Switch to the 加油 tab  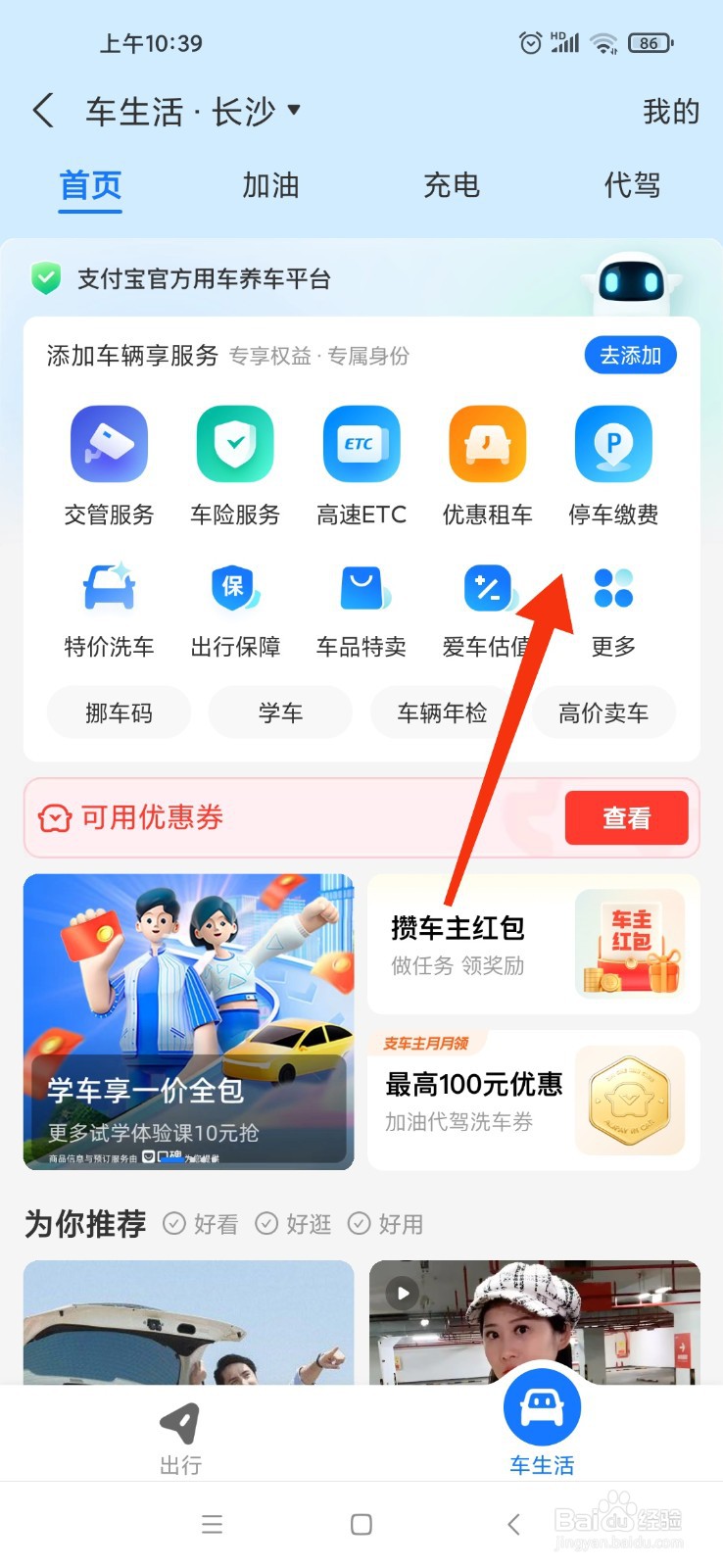(x=270, y=186)
